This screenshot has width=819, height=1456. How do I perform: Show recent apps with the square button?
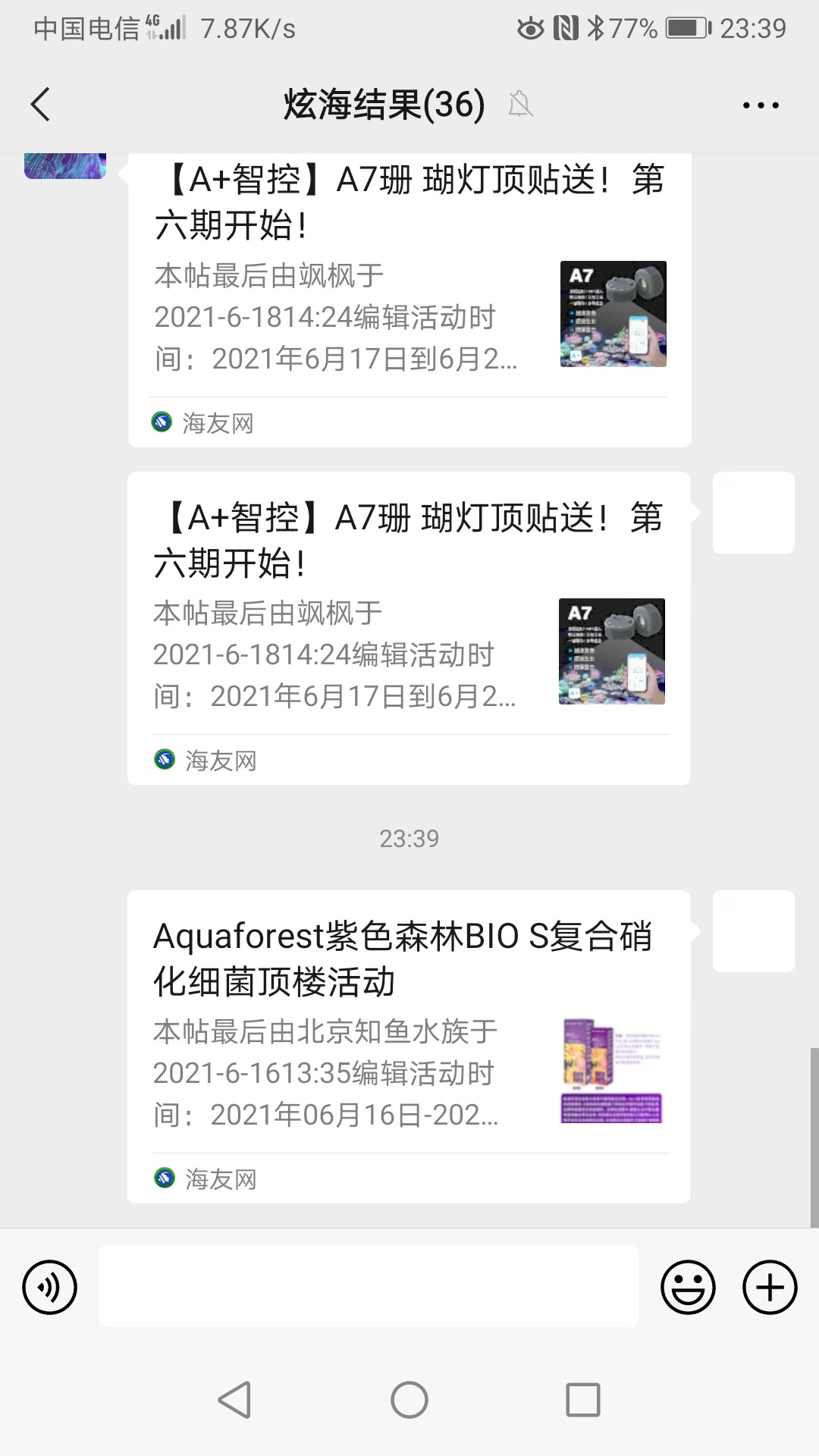[x=583, y=1399]
